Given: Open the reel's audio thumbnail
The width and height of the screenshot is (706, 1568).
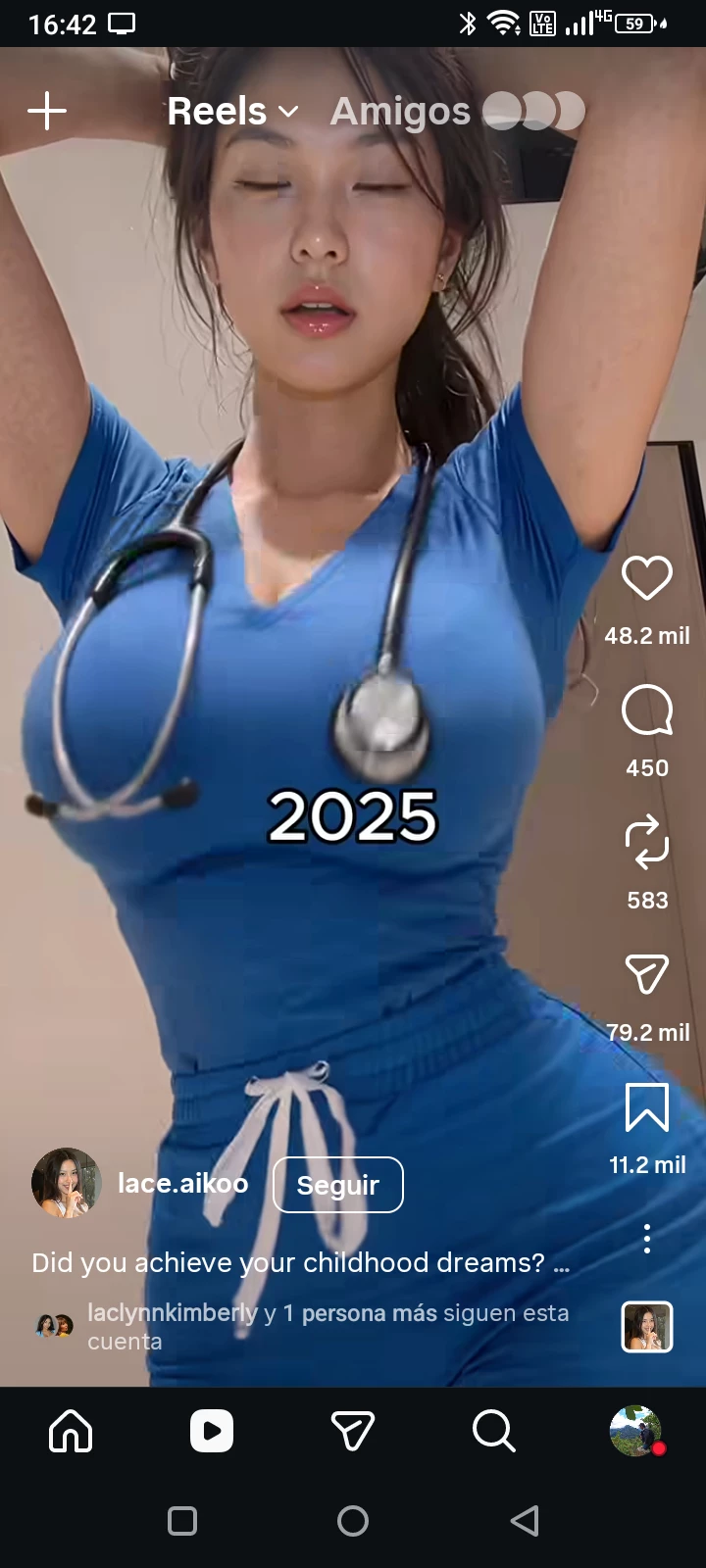Looking at the screenshot, I should pos(647,1327).
